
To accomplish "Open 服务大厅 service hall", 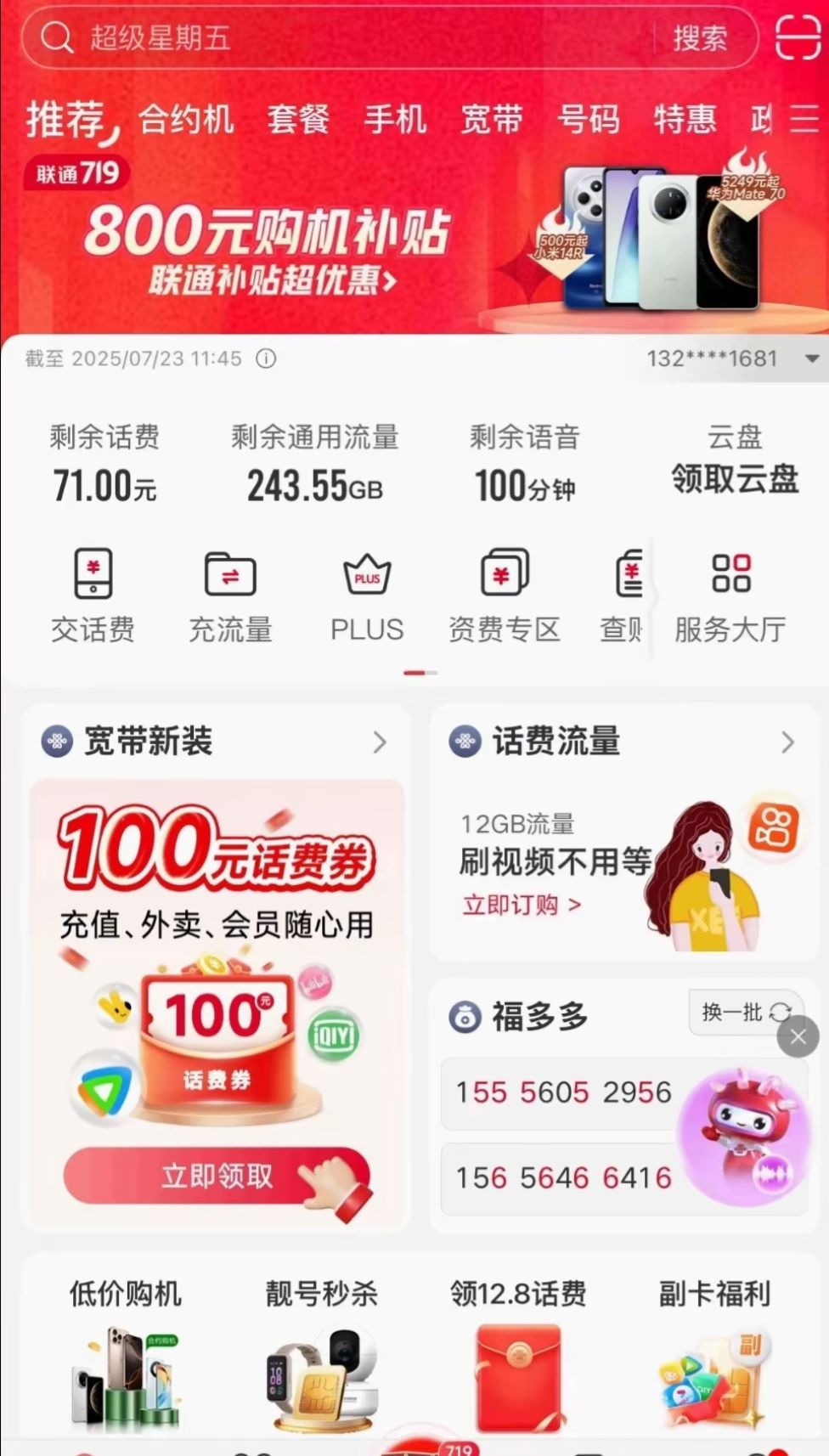I will (730, 595).
